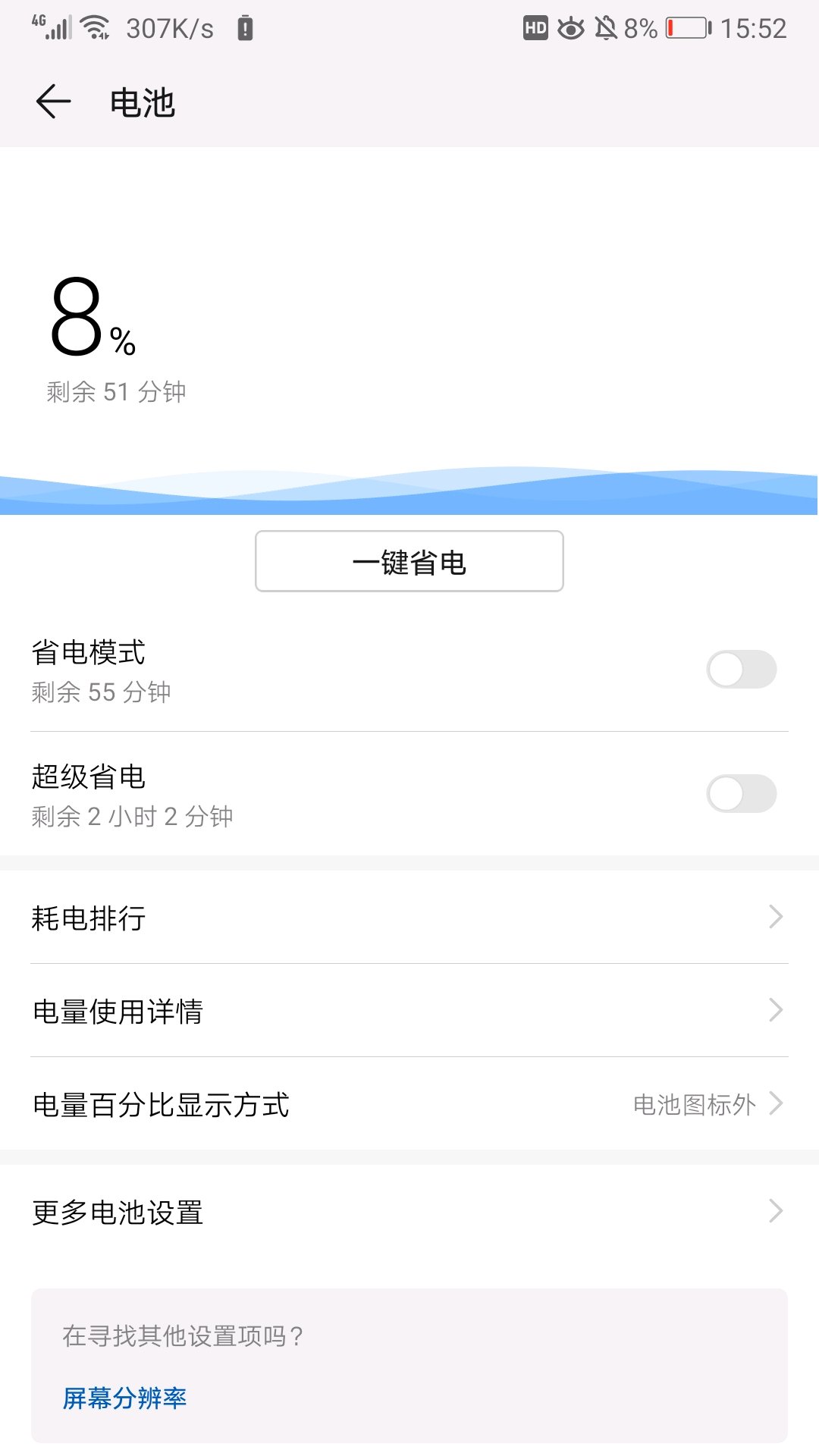Turn on 超级省电 mode
Viewport: 819px width, 1456px height.
tap(741, 794)
